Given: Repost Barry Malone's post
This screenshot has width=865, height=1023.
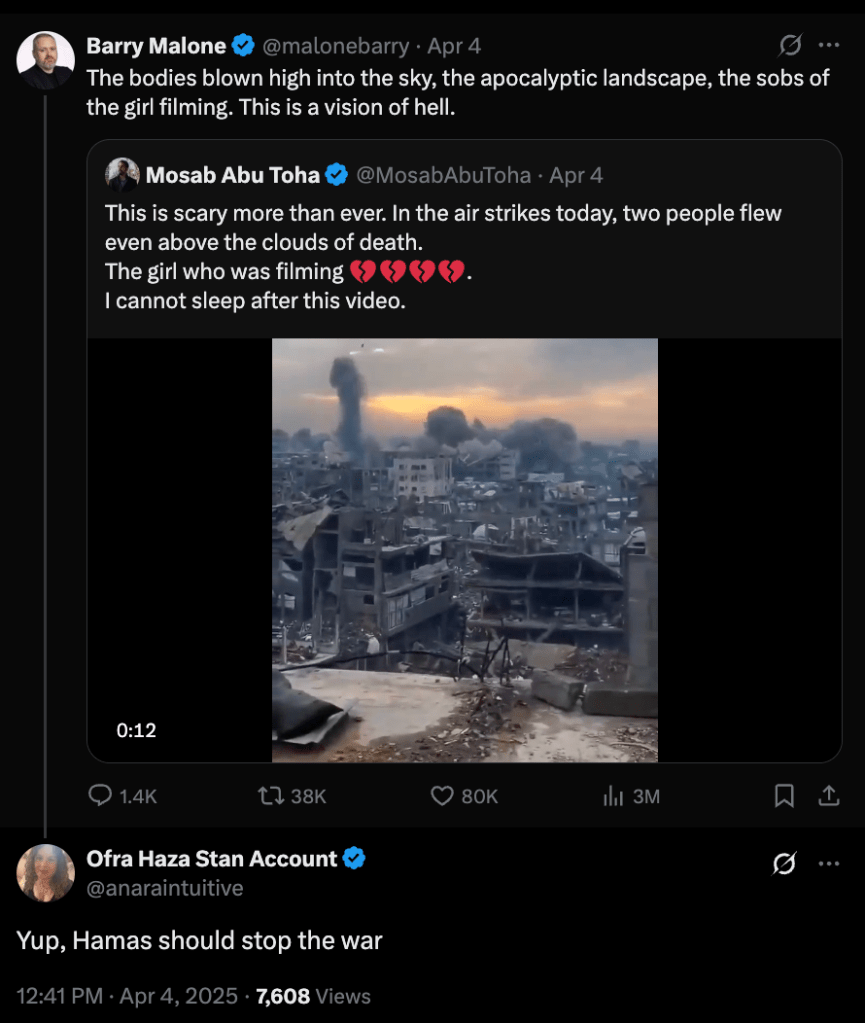Looking at the screenshot, I should click(x=270, y=796).
